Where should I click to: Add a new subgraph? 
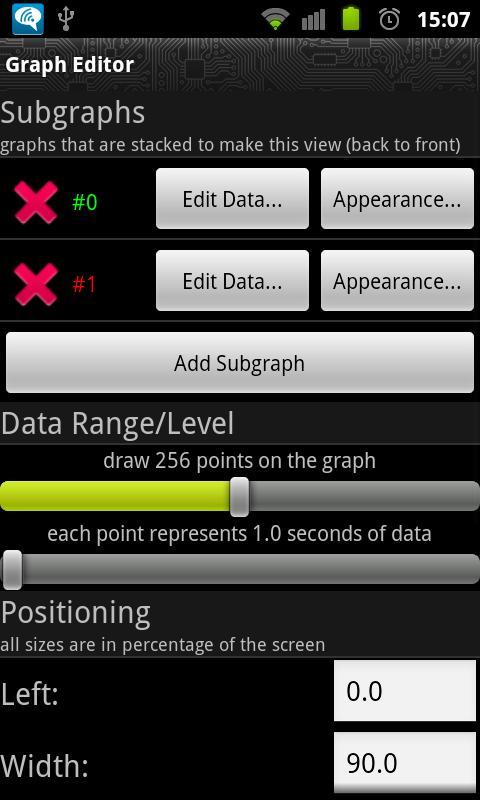point(240,362)
